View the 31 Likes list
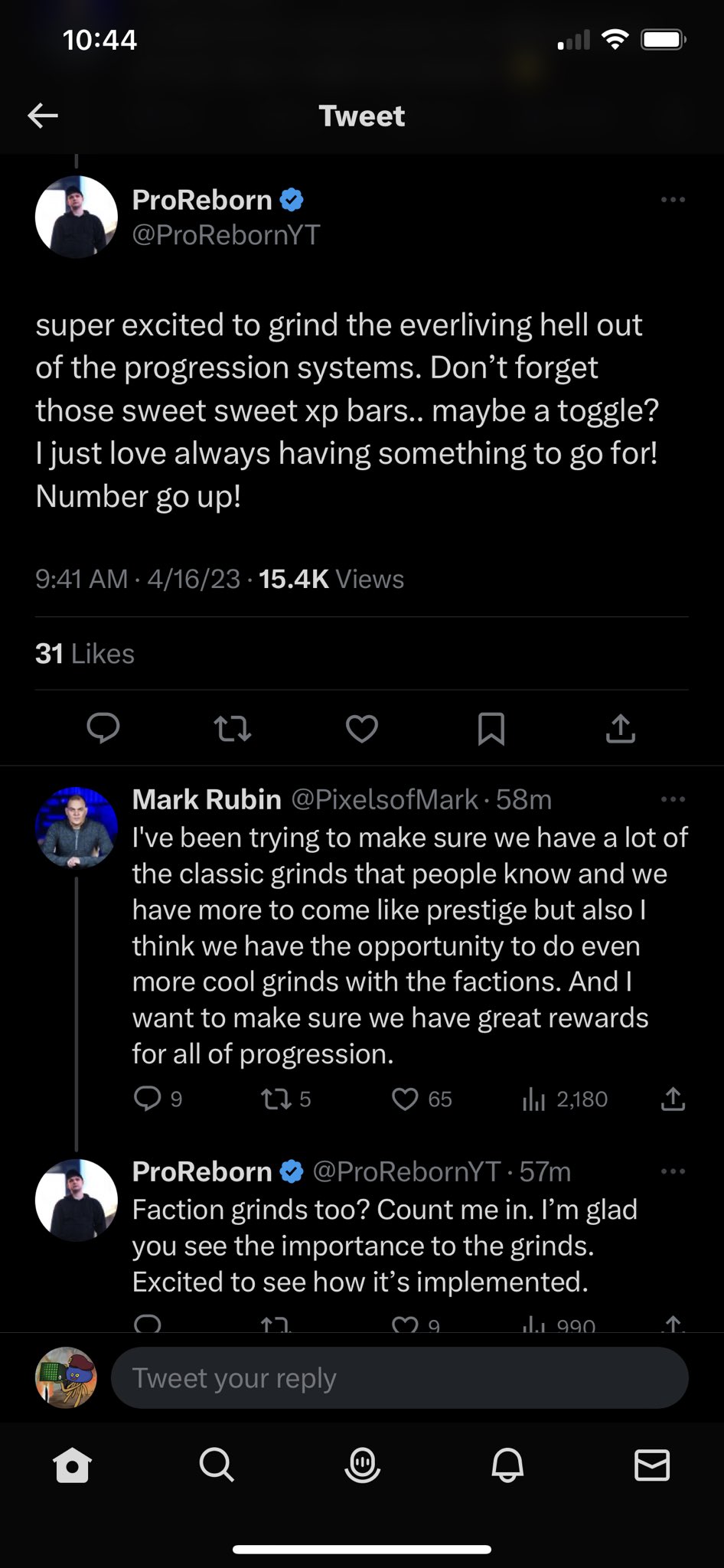The image size is (724, 1568). pyautogui.click(x=85, y=654)
